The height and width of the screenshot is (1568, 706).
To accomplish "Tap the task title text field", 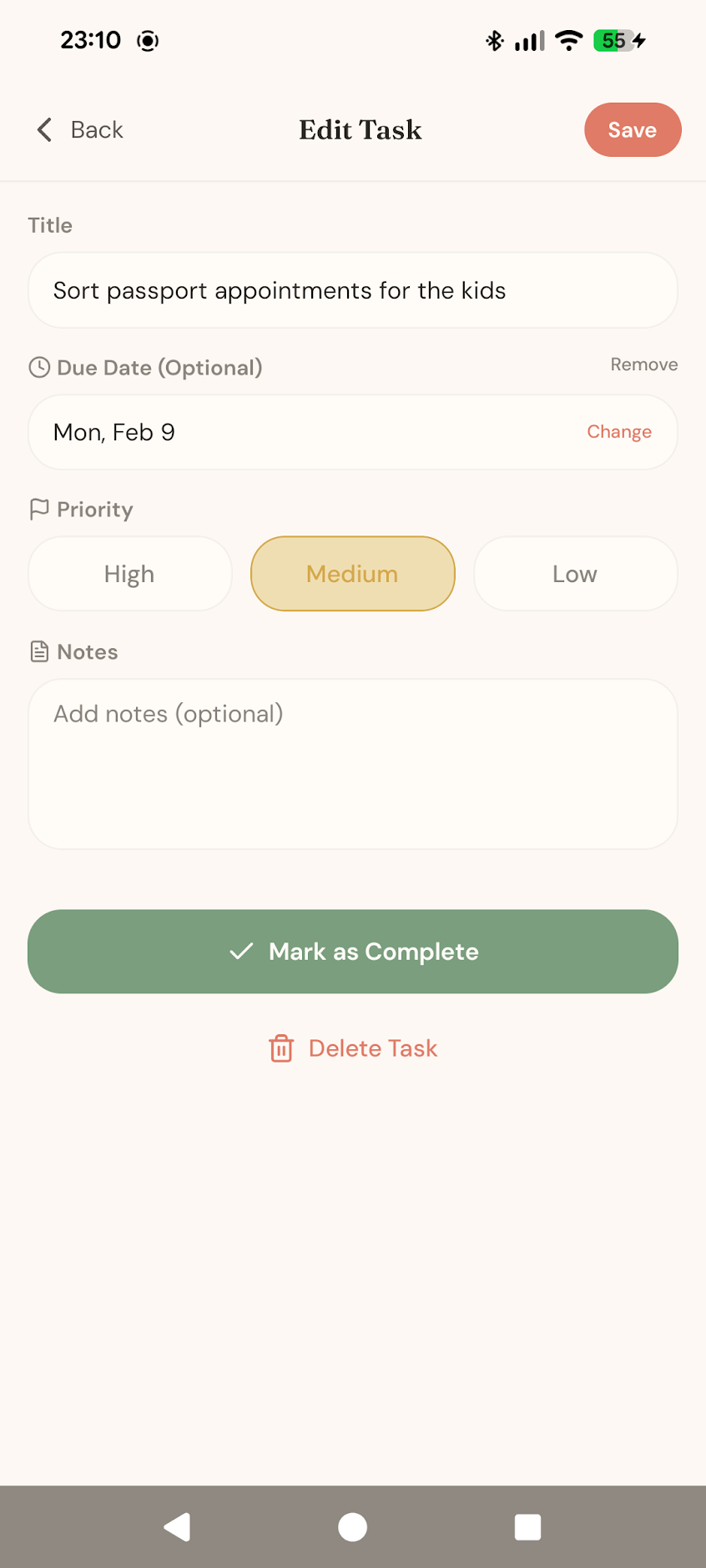I will [x=352, y=290].
